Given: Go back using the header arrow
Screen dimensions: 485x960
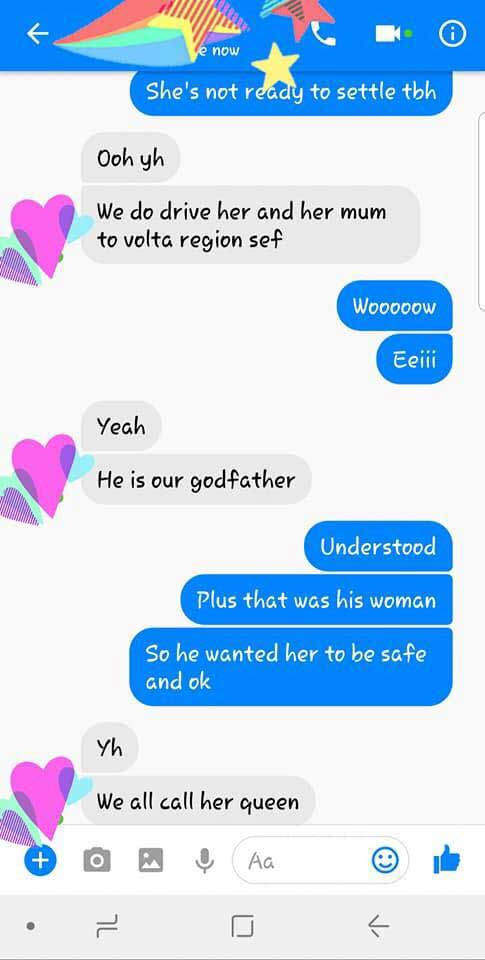Looking at the screenshot, I should [x=37, y=34].
